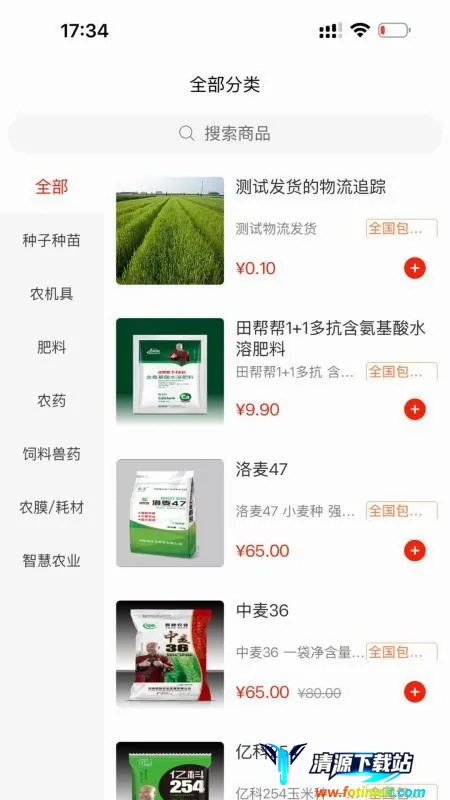
Task: Add 洛麦47 to cart
Action: 415,551
